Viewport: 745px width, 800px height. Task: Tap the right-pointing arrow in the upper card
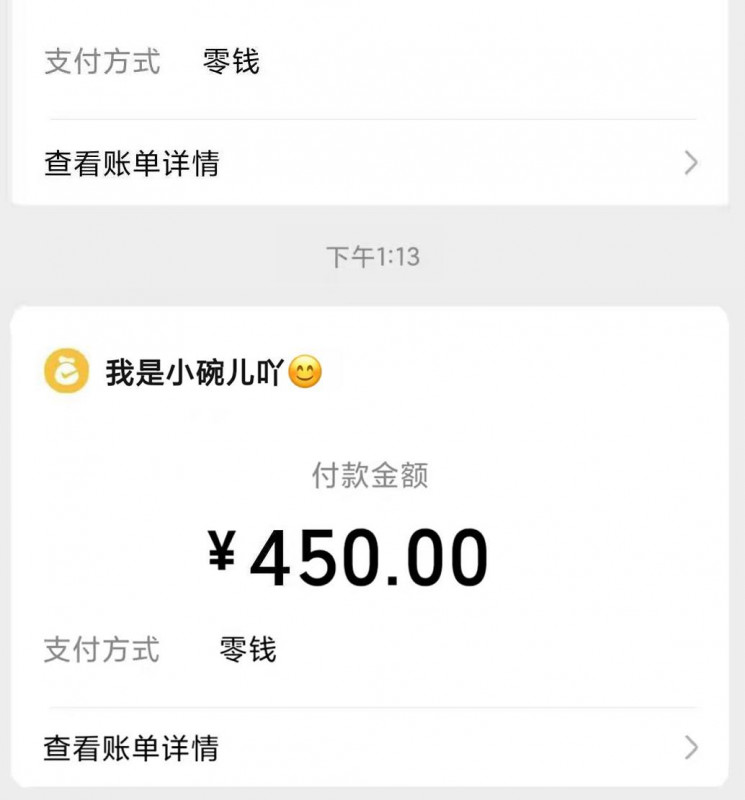tap(691, 161)
